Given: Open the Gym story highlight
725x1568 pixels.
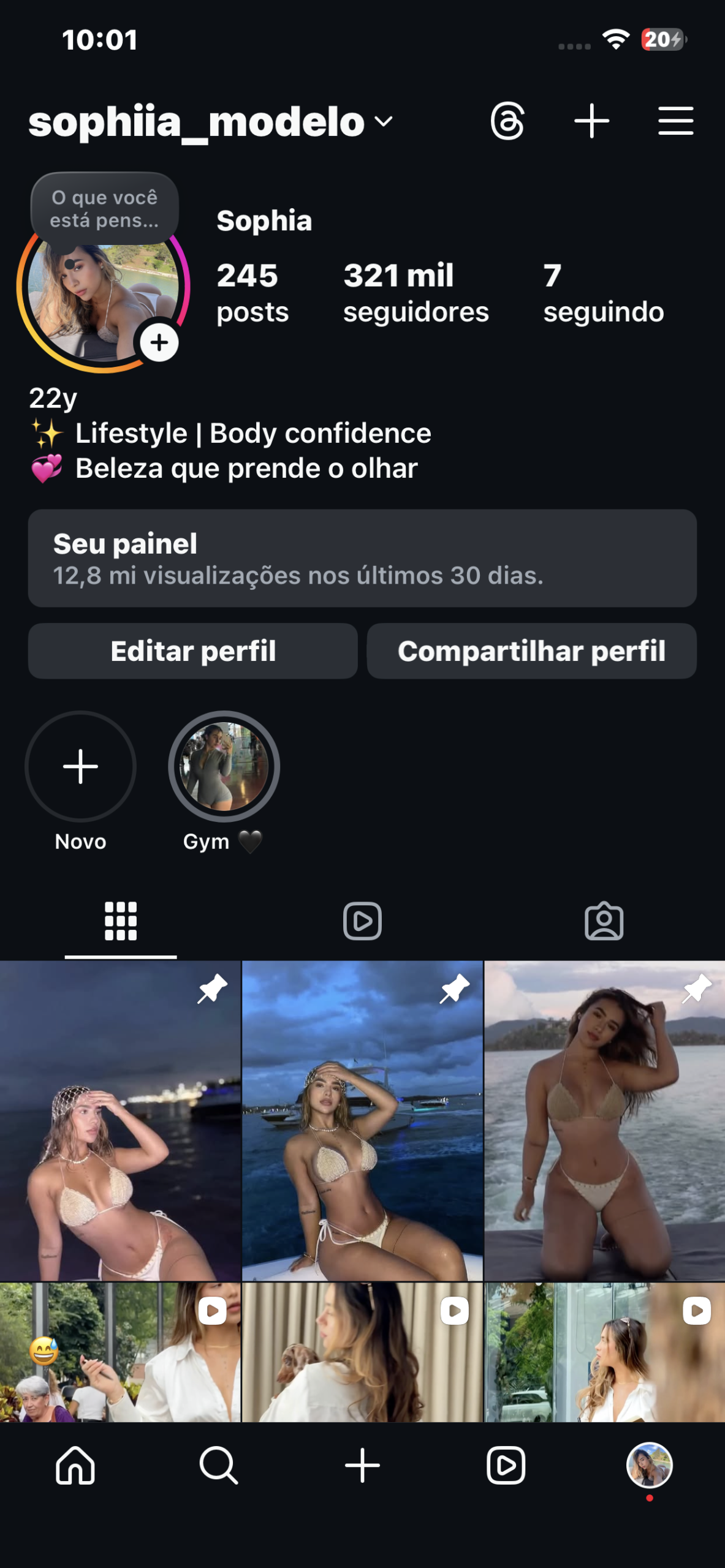Looking at the screenshot, I should [224, 767].
